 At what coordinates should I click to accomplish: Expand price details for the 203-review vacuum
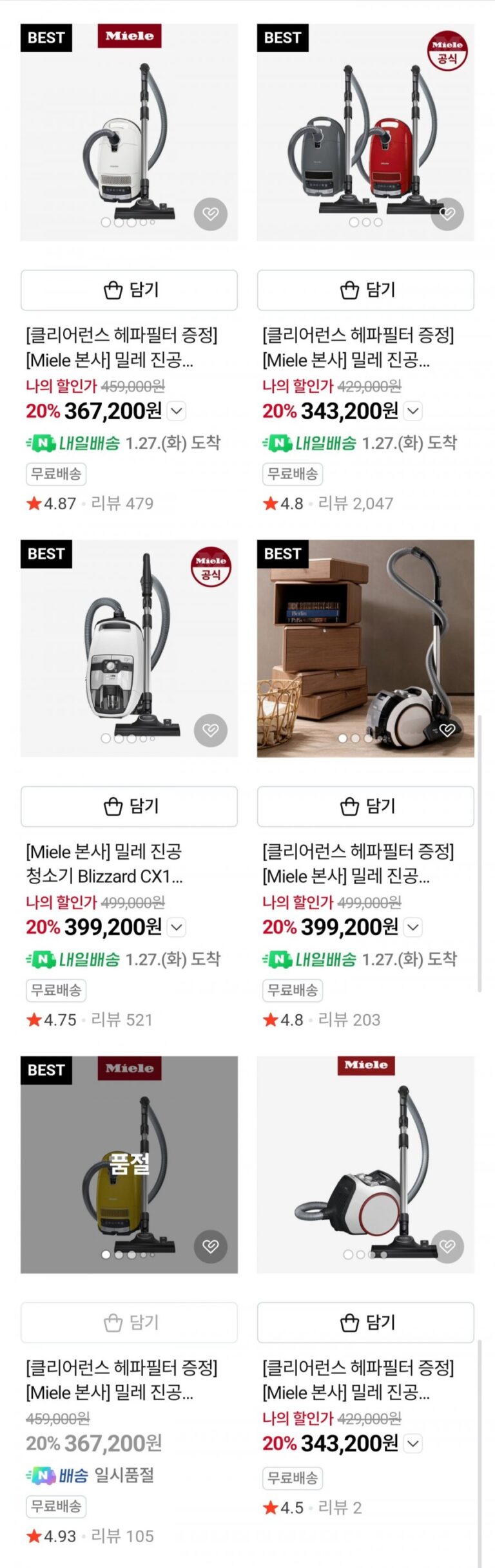pyautogui.click(x=413, y=927)
